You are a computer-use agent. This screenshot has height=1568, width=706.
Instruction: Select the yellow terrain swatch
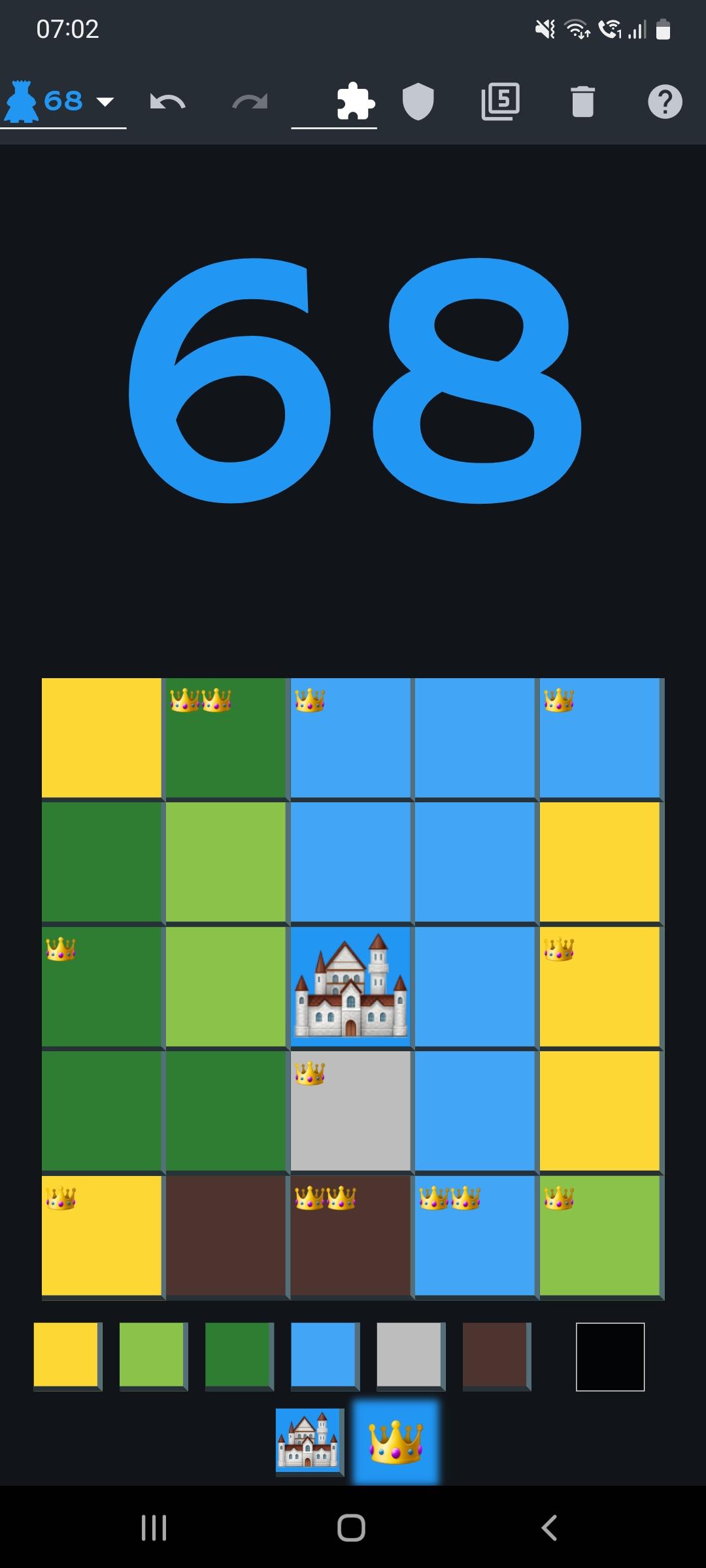tap(67, 1356)
